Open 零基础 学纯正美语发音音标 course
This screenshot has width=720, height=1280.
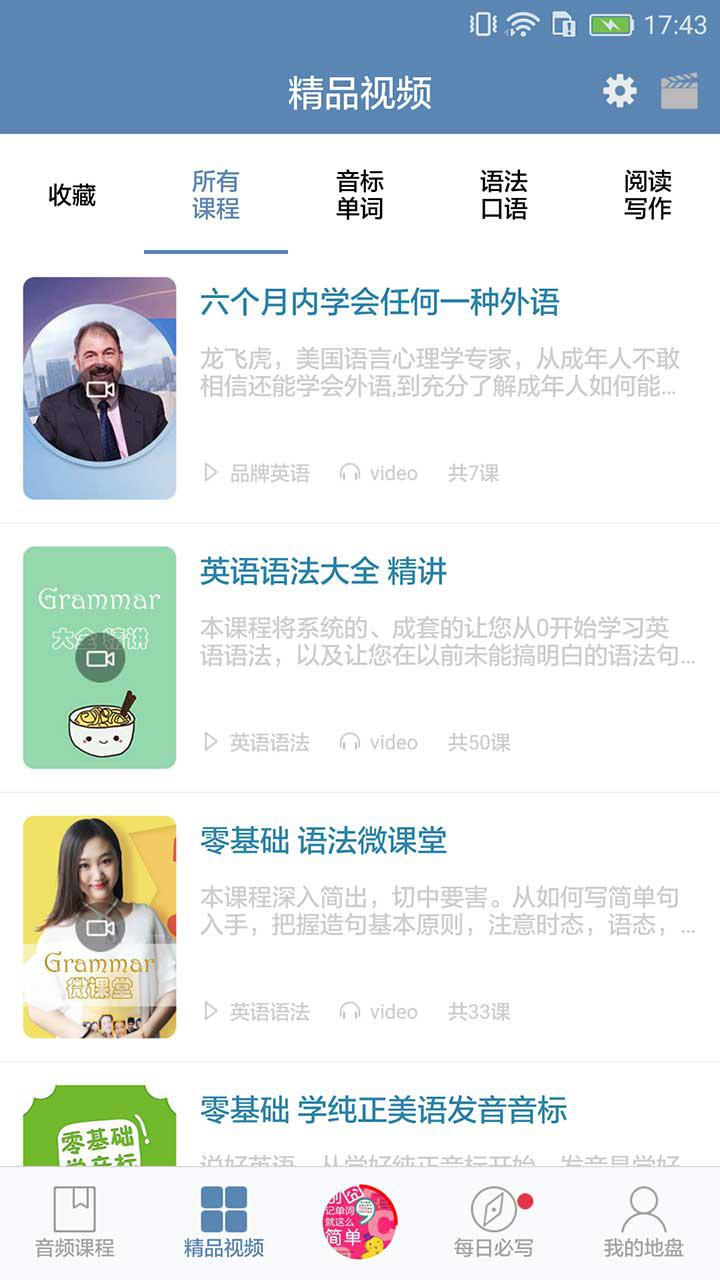pos(383,1110)
